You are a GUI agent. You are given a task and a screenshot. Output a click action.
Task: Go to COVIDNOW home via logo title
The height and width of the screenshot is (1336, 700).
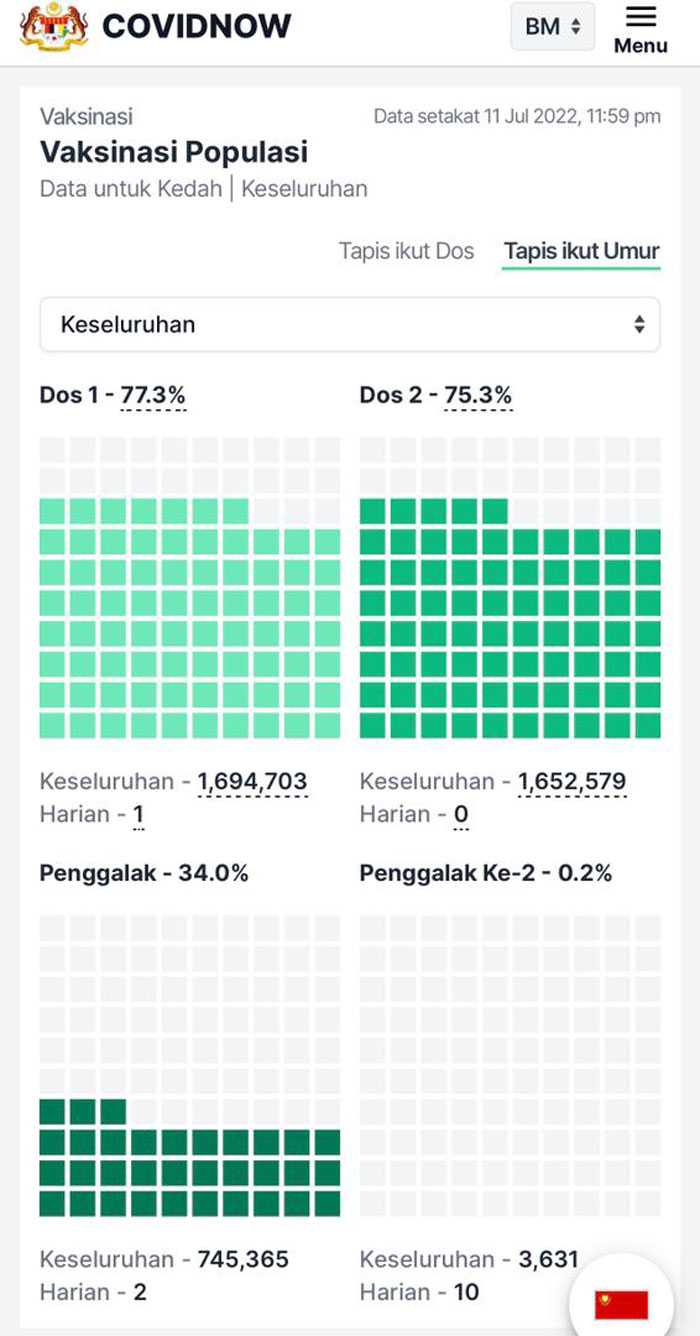[x=196, y=26]
